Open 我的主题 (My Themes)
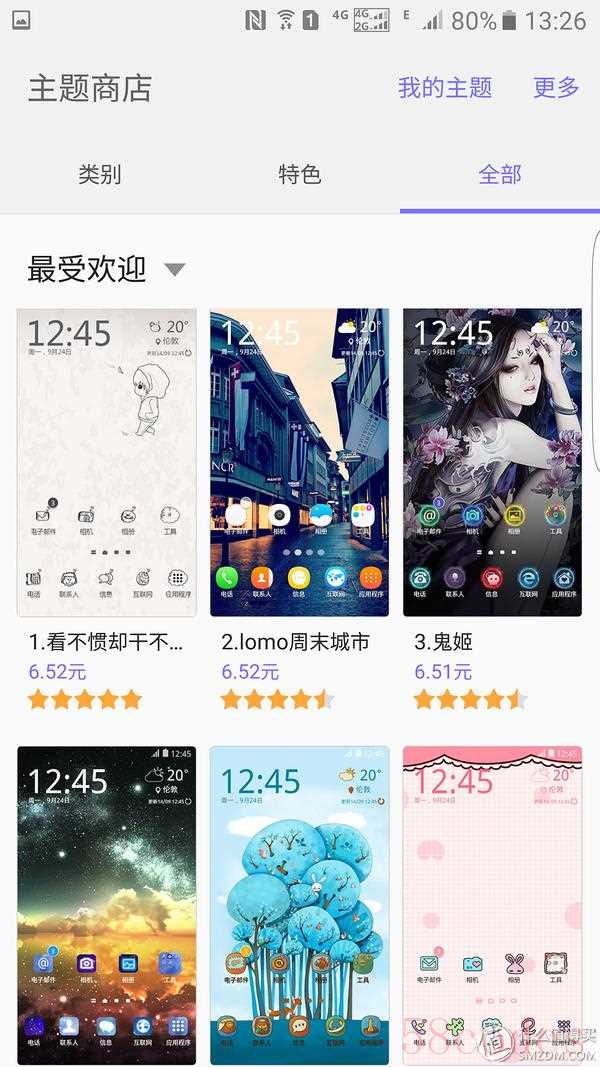This screenshot has width=600, height=1067. (445, 88)
